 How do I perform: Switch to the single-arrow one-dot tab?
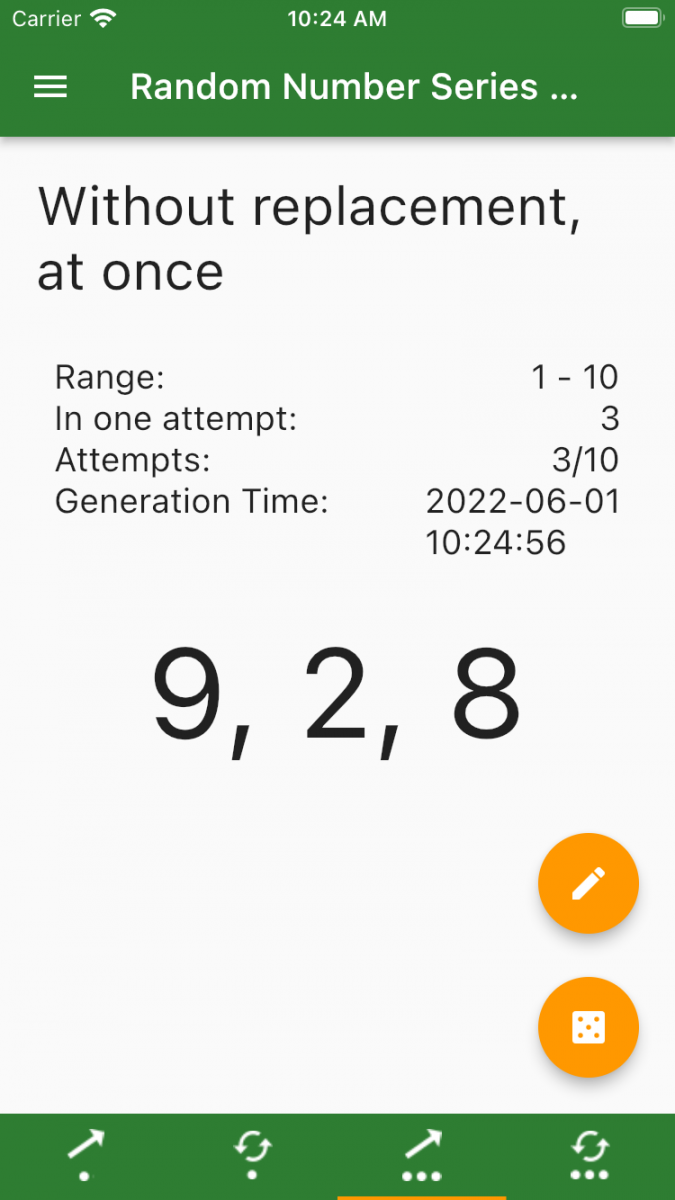coord(85,1155)
